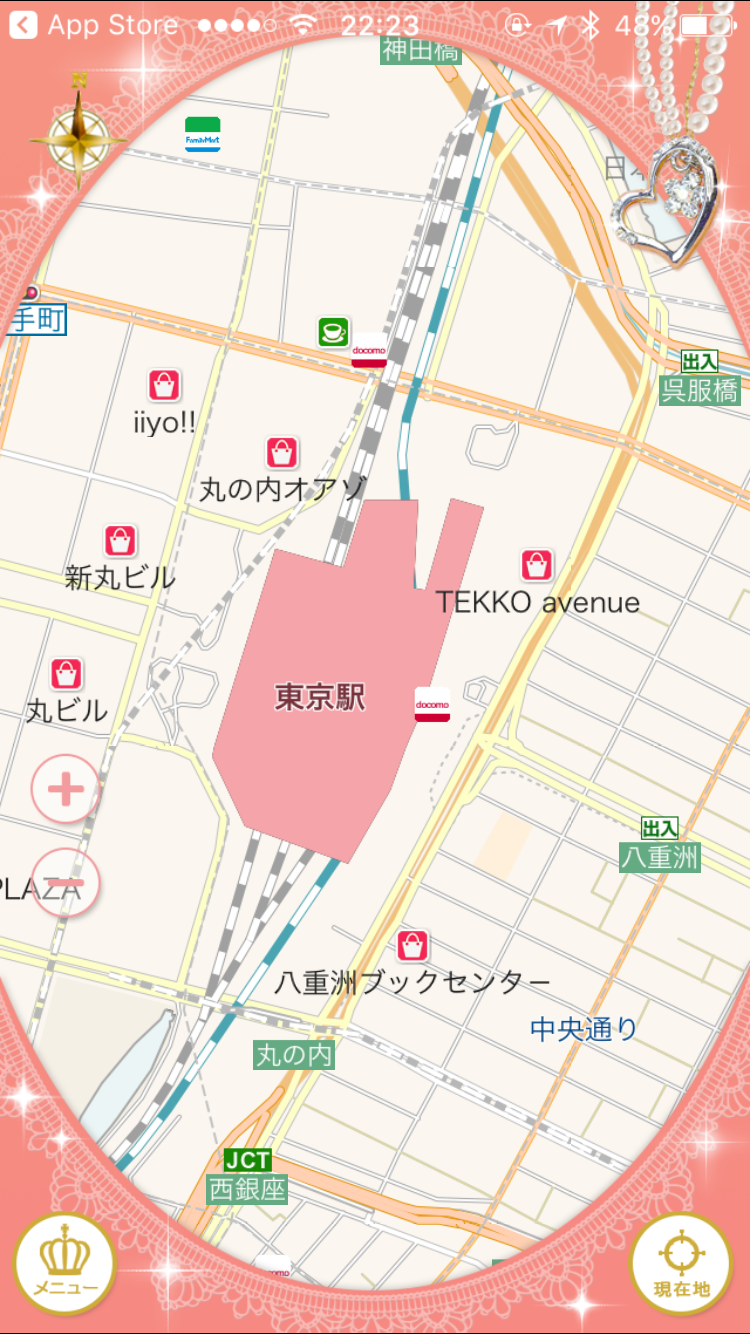Viewport: 750px width, 1334px height.
Task: Zoom in with the plus button
Action: (66, 790)
